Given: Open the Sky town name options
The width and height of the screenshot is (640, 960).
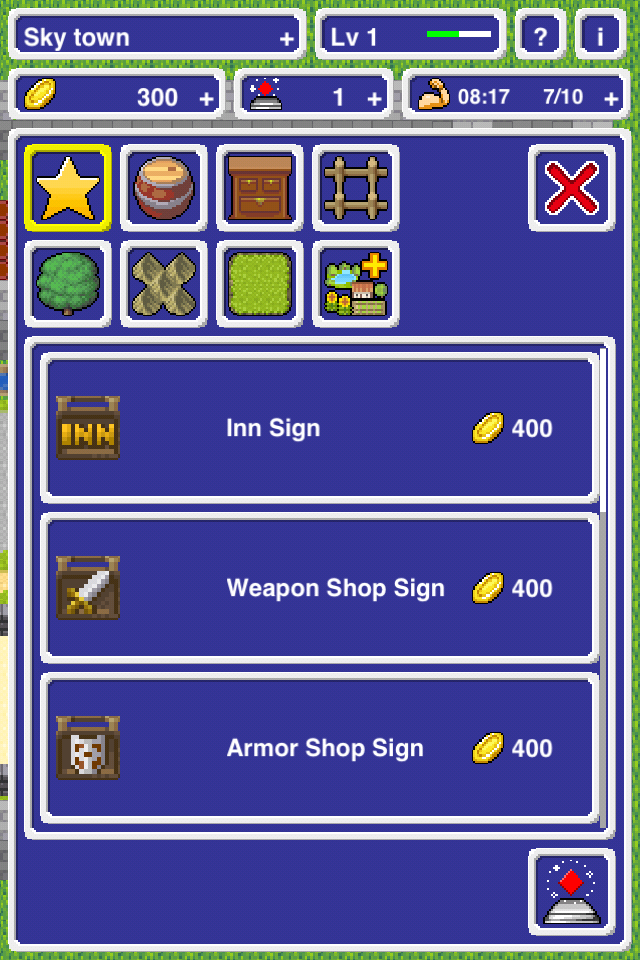Looking at the screenshot, I should click(x=158, y=37).
